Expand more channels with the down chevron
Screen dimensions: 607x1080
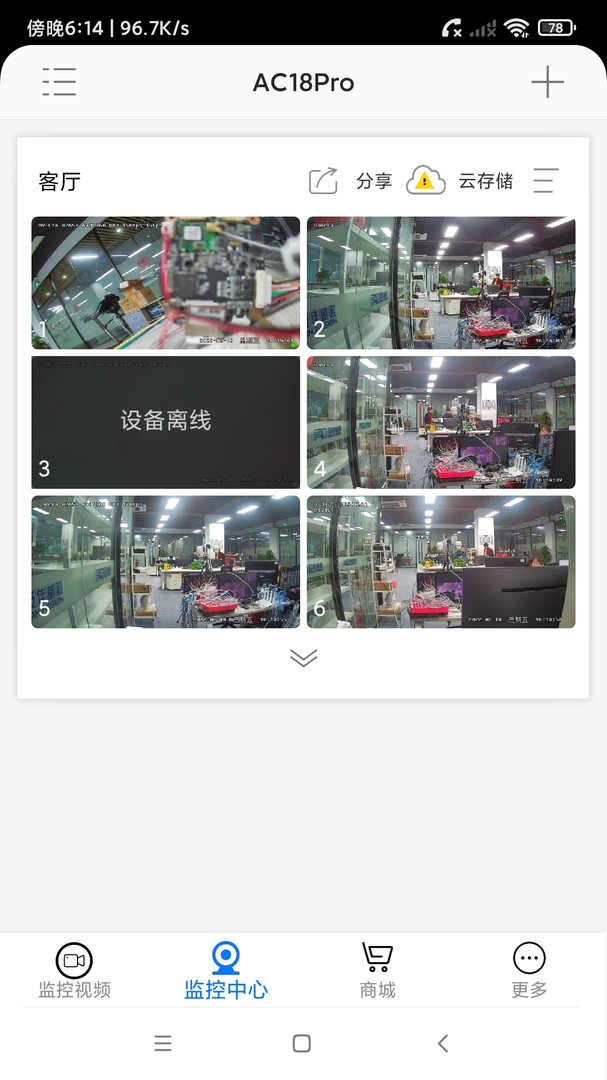303,657
